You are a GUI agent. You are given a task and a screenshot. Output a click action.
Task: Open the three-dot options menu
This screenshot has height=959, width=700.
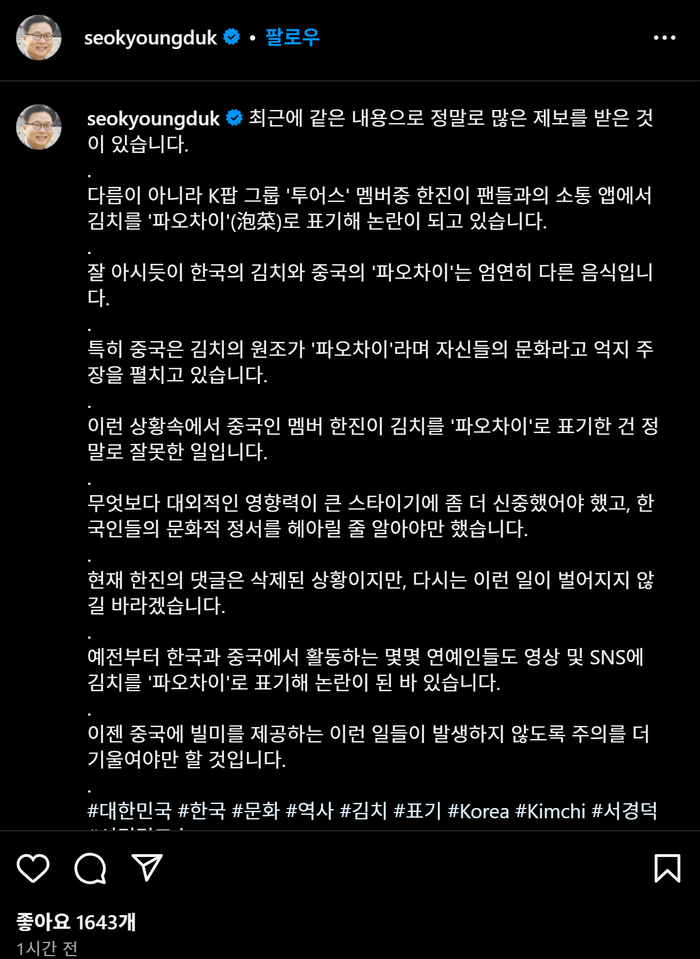664,38
